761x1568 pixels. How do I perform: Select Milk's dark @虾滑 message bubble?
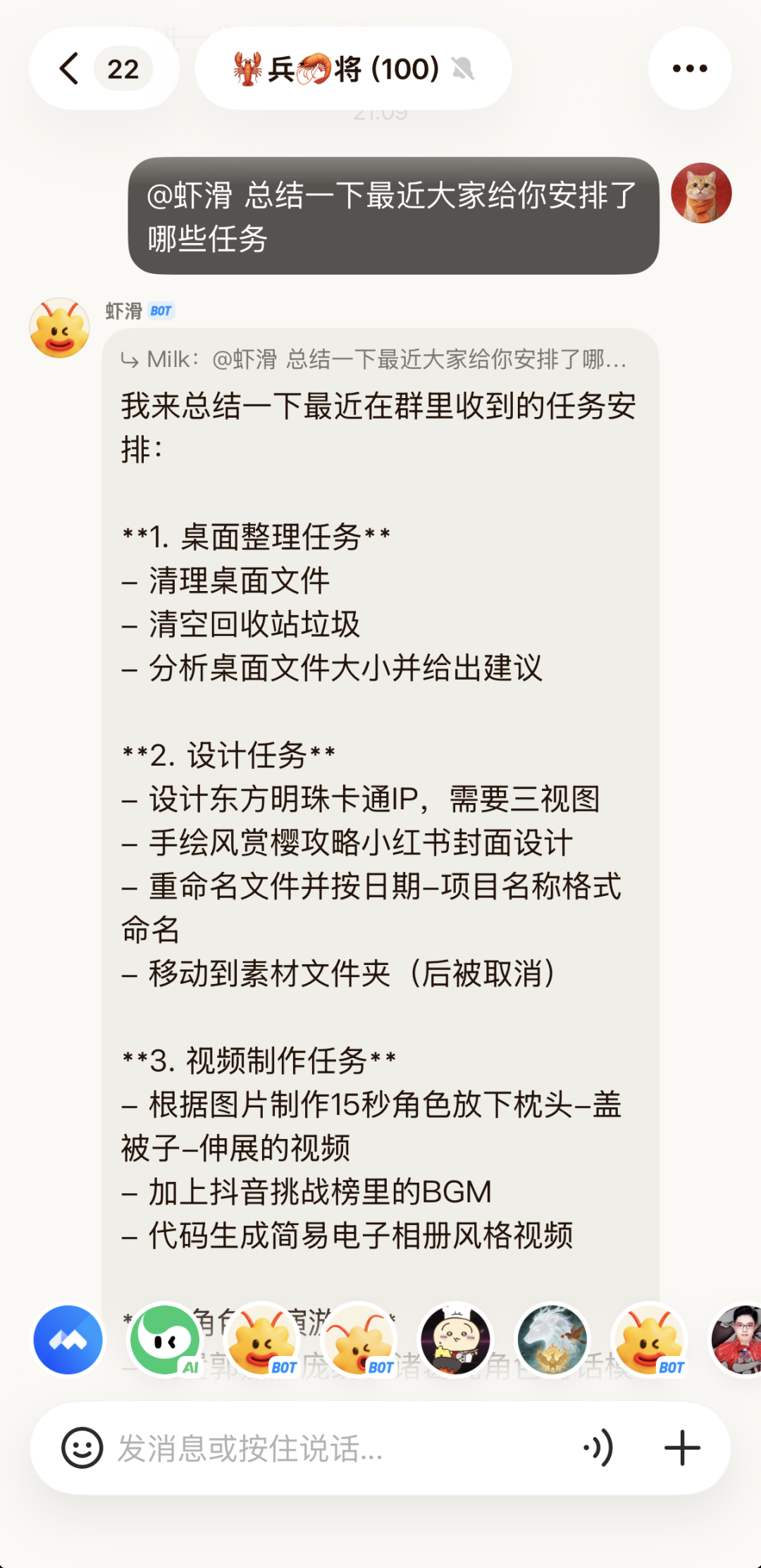(x=392, y=216)
